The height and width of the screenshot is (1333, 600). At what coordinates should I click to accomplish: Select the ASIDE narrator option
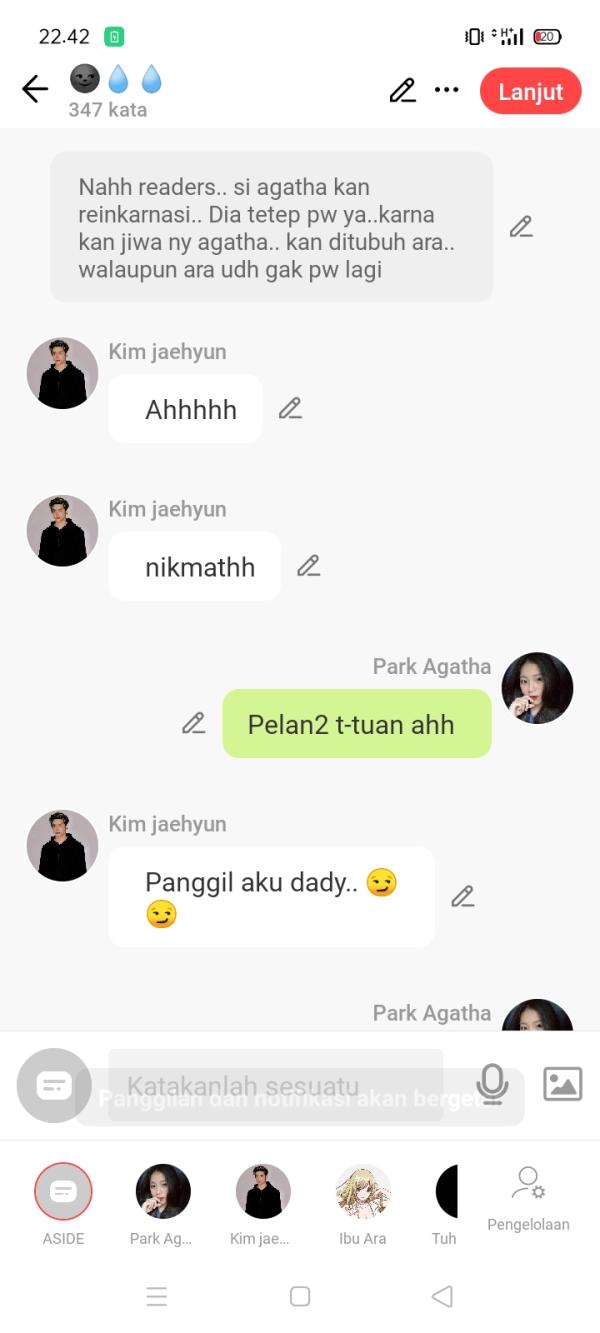[x=63, y=1192]
